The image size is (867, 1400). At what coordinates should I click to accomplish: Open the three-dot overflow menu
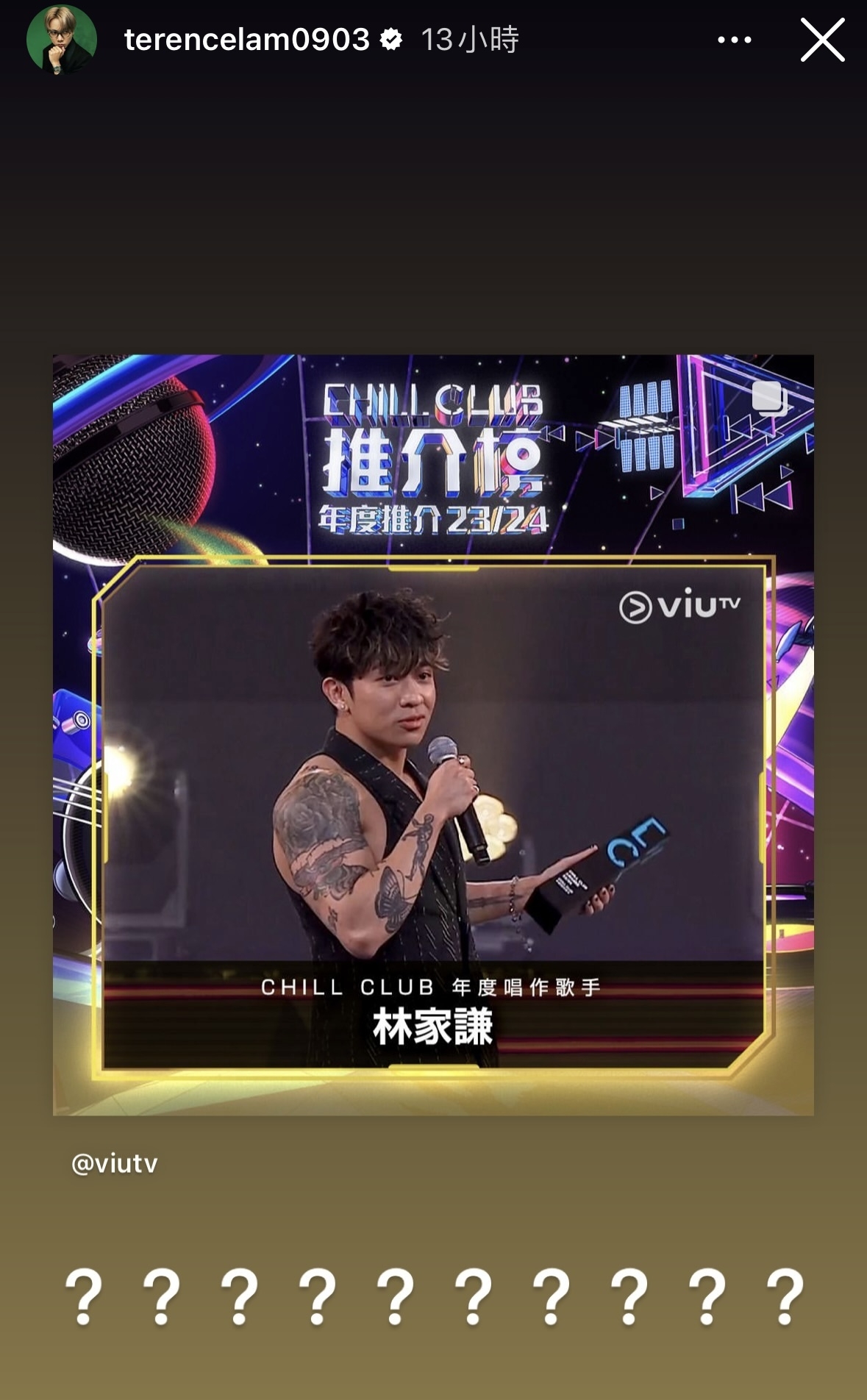click(734, 40)
